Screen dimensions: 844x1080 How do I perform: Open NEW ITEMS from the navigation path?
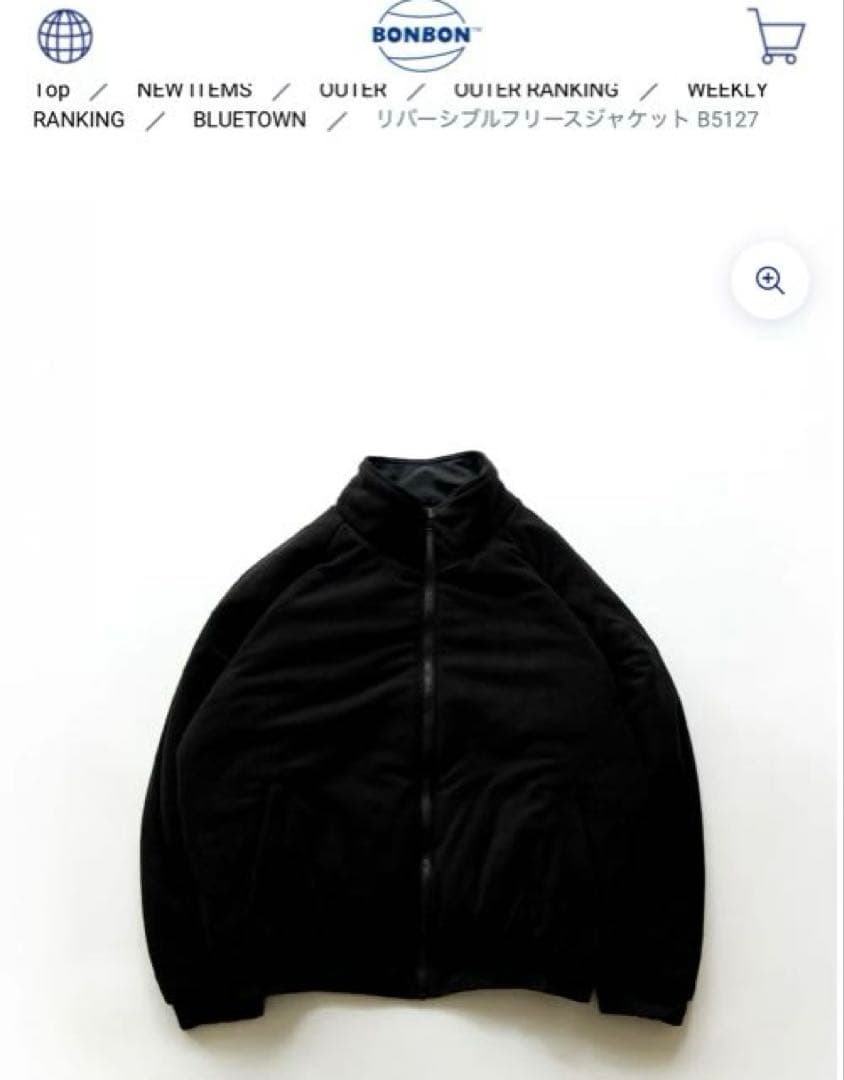point(196,88)
